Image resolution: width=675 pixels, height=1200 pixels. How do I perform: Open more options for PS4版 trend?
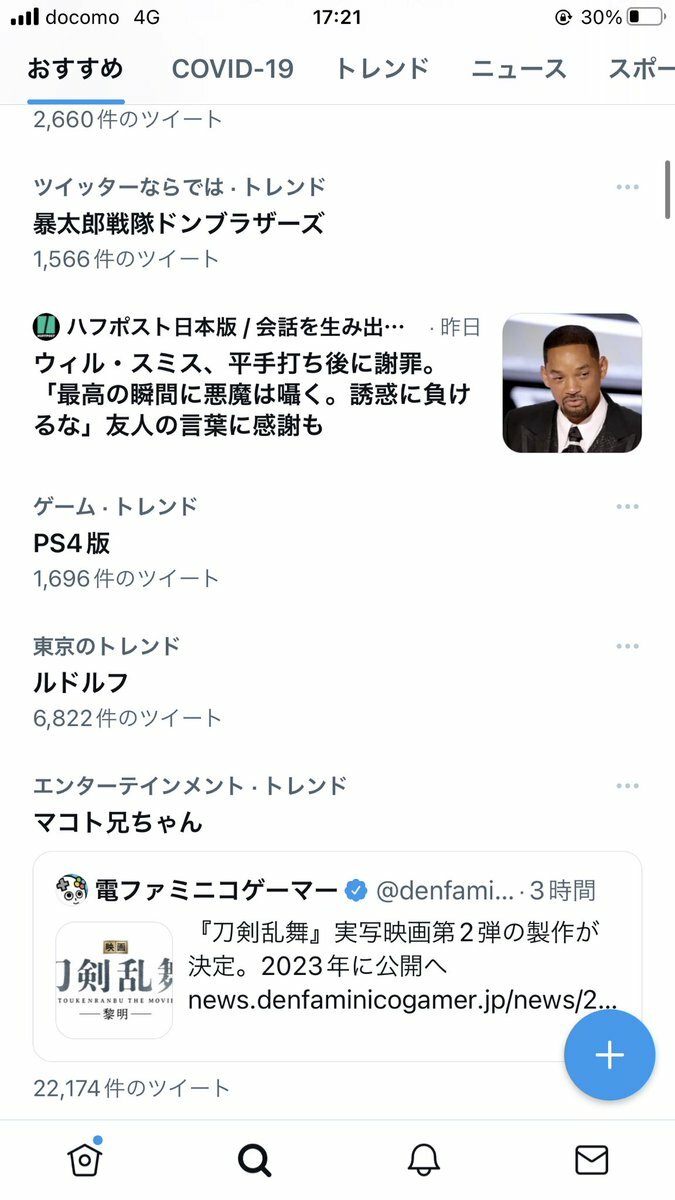click(627, 507)
